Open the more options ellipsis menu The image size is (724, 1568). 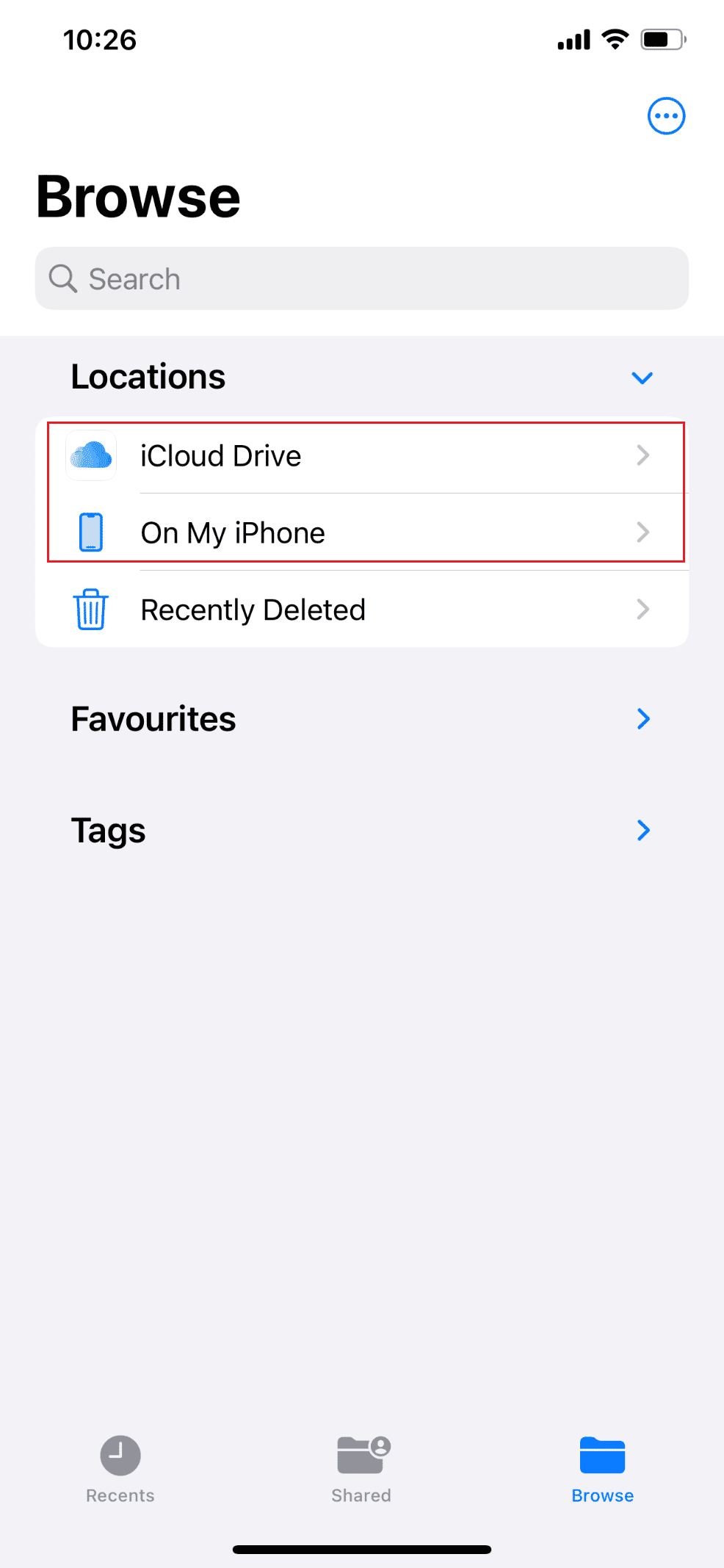click(666, 116)
